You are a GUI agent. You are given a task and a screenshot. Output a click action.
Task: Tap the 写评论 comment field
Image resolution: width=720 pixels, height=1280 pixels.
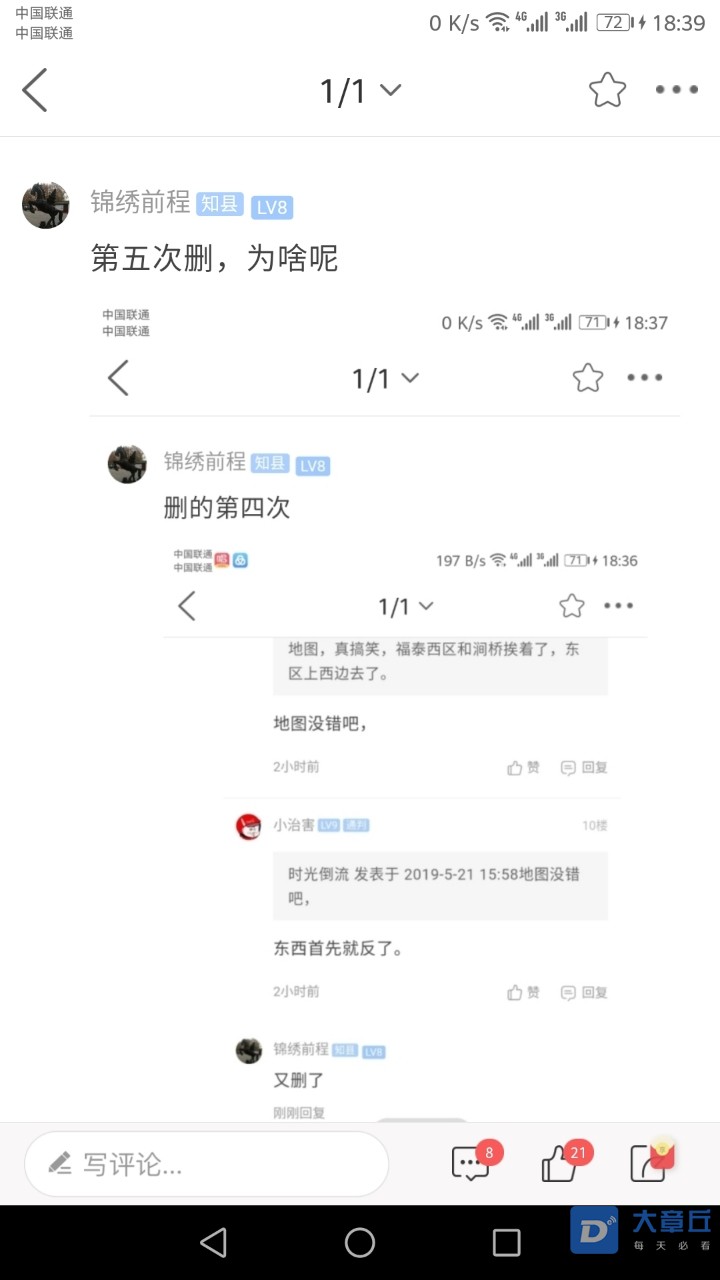click(207, 1164)
